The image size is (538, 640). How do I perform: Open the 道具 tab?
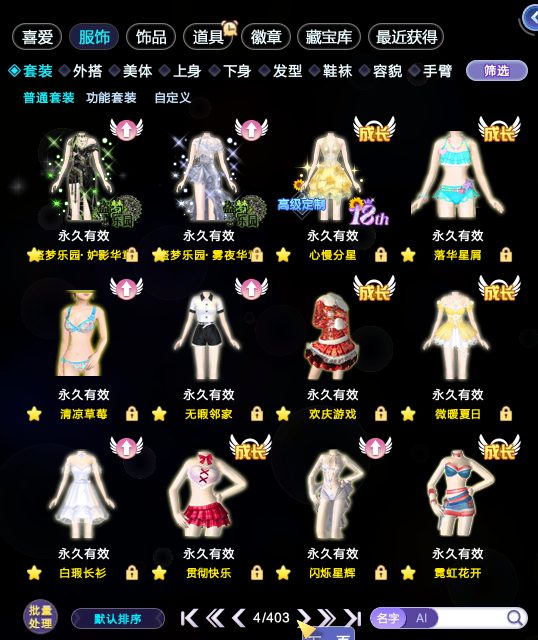point(208,37)
